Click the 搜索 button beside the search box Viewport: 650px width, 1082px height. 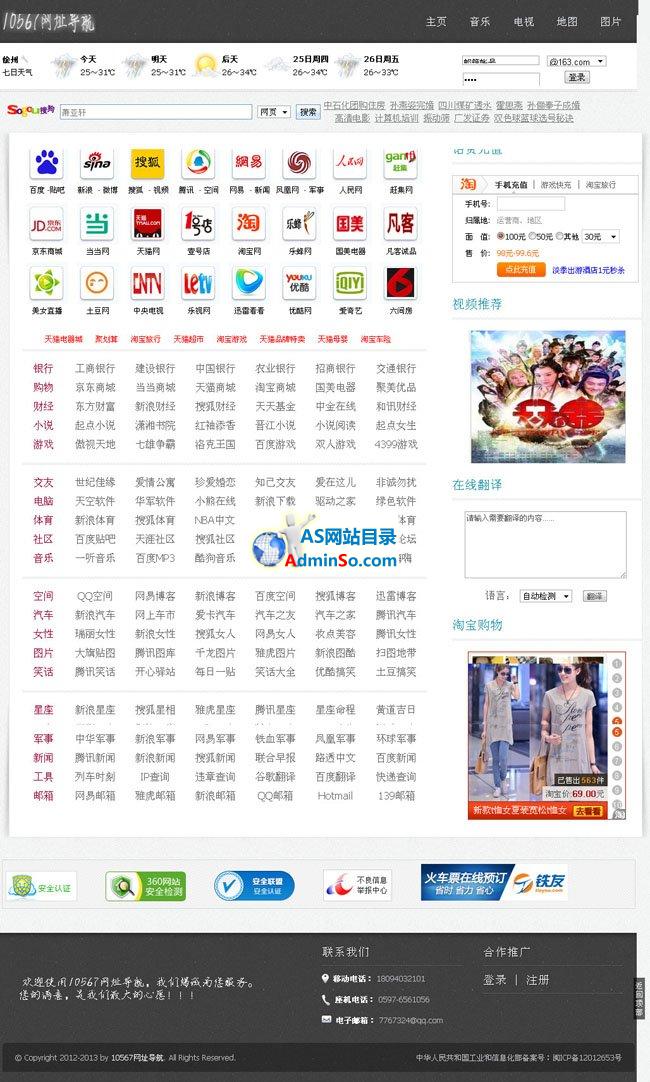pyautogui.click(x=308, y=112)
